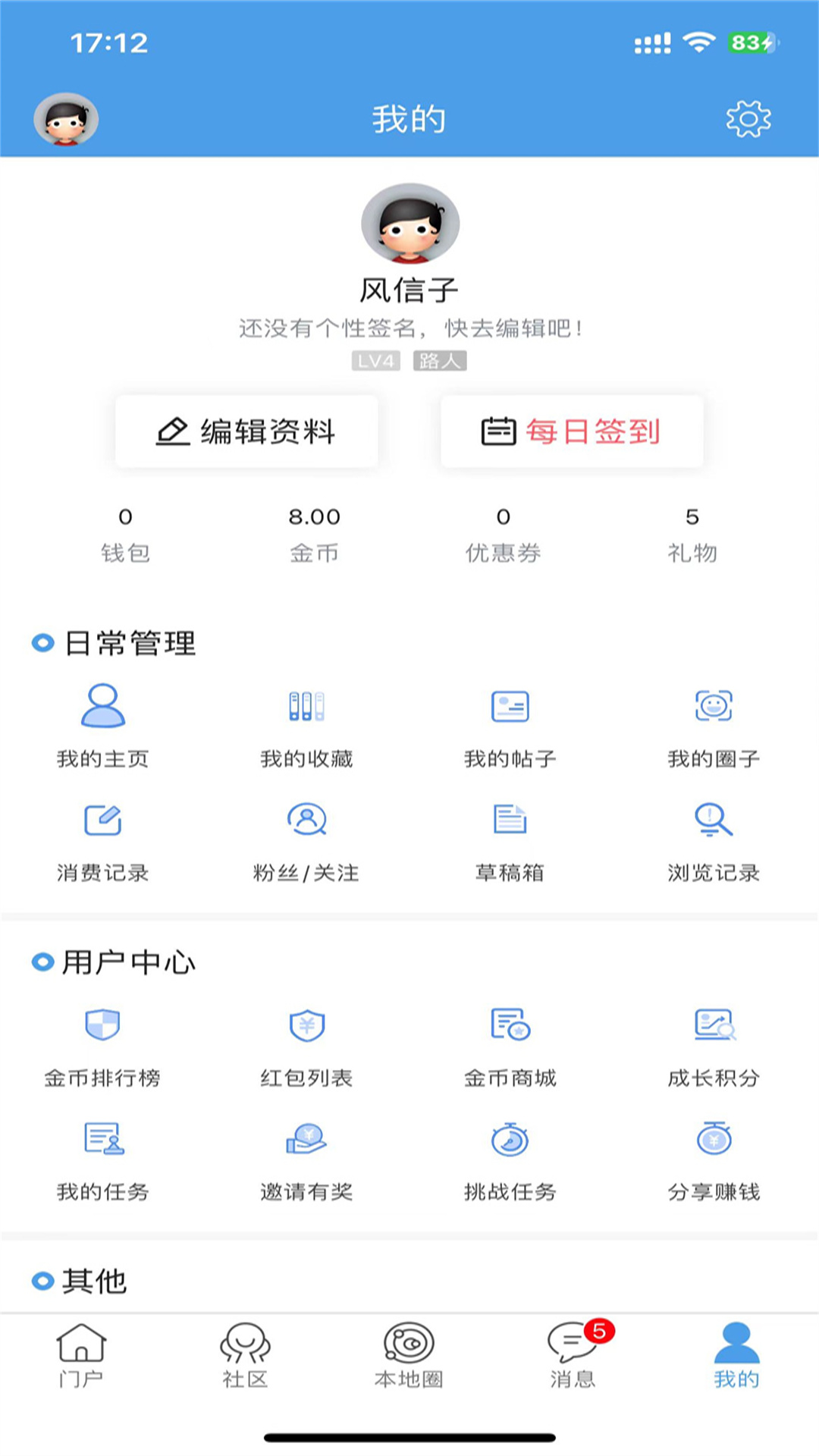Open 浏览记录 browsing history
The image size is (819, 1456).
[714, 839]
